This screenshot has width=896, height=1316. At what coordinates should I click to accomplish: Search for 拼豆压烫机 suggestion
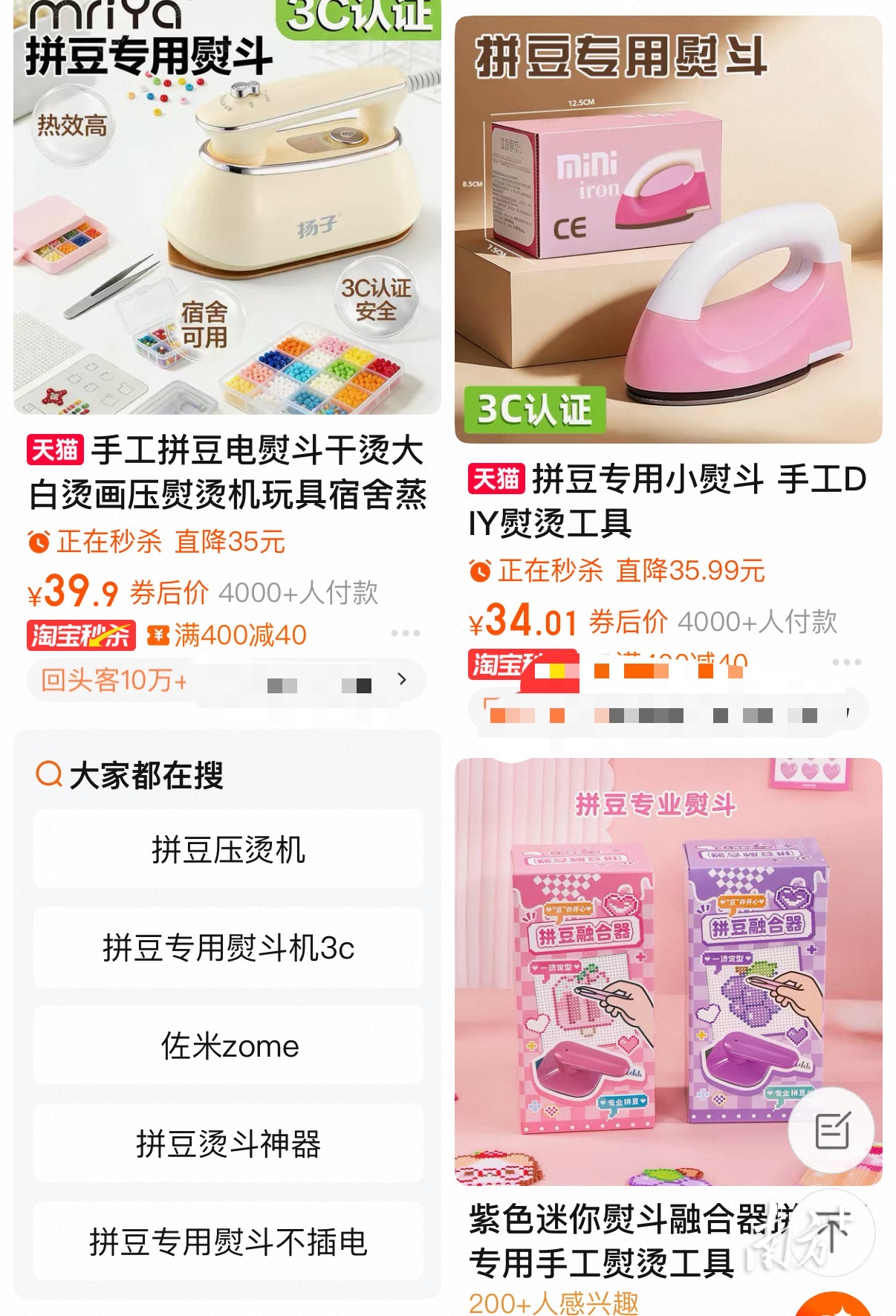[x=228, y=850]
